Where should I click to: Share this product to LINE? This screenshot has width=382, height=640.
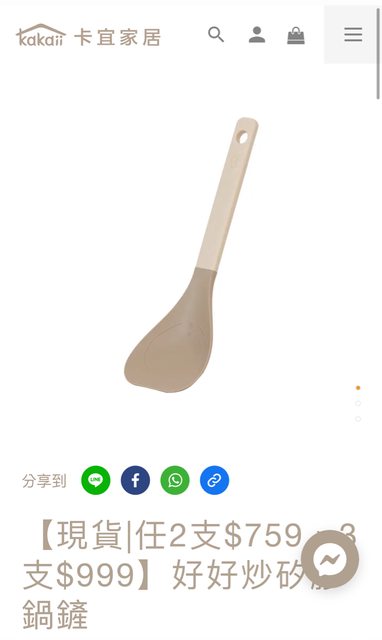(96, 480)
